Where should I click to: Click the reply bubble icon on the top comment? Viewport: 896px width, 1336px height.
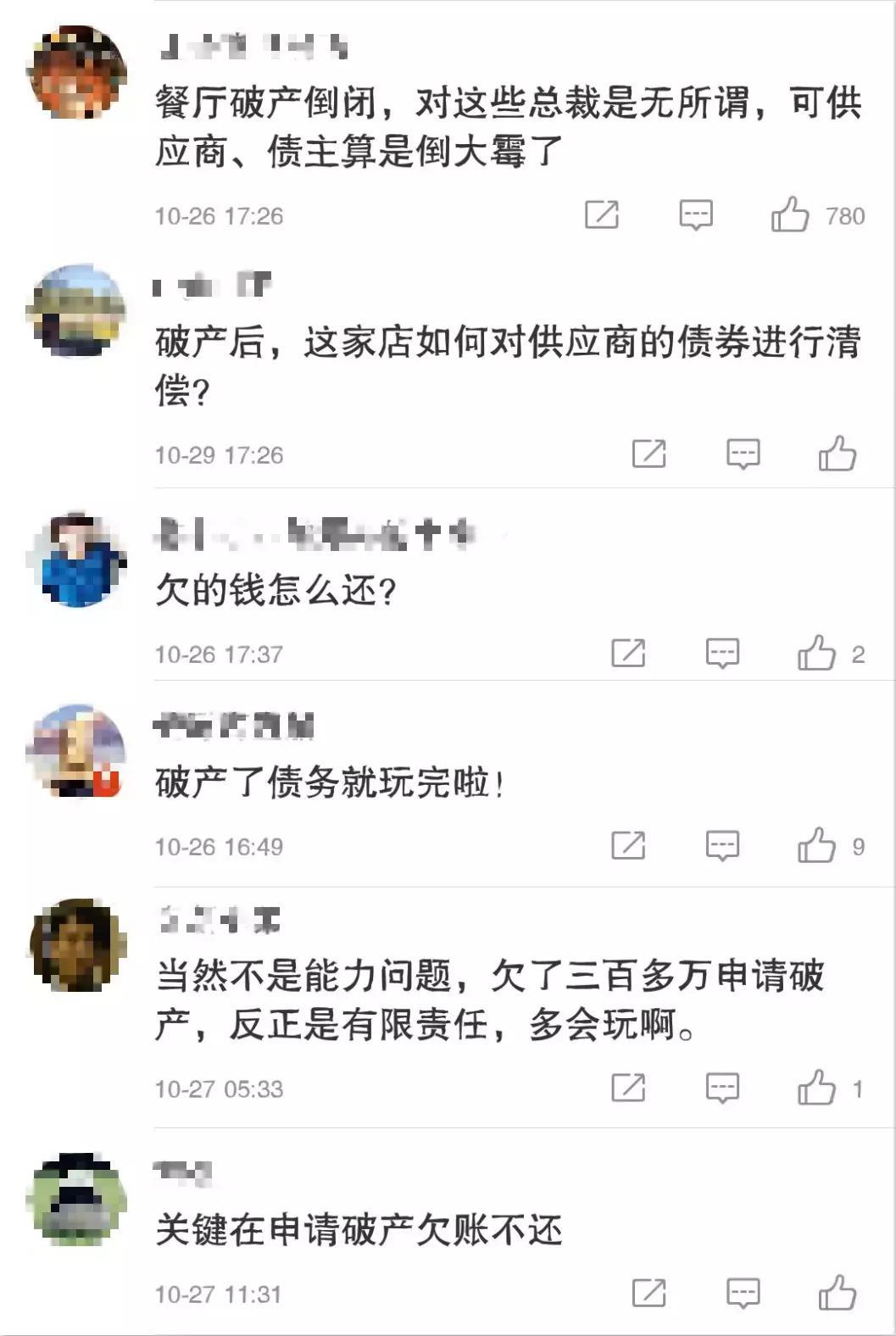pyautogui.click(x=695, y=213)
